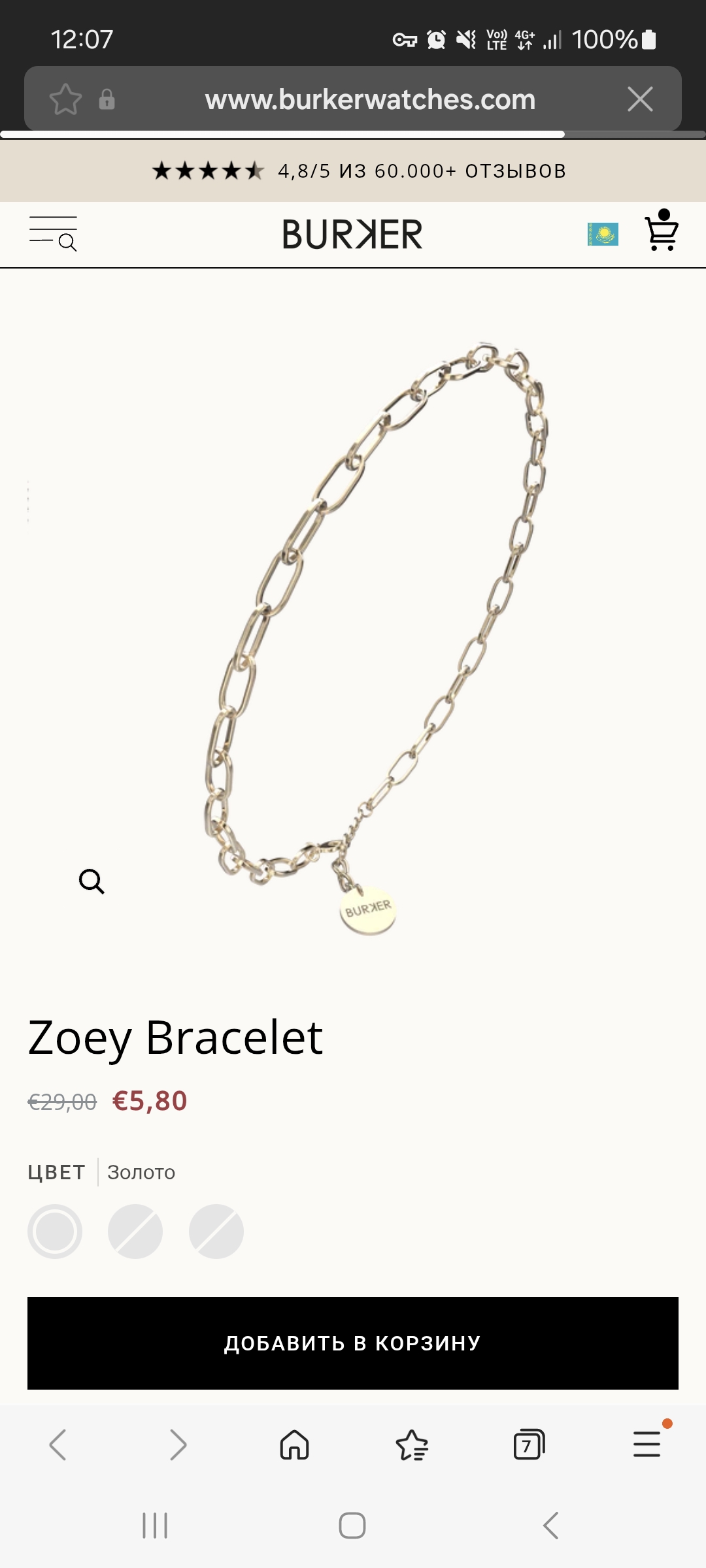Change country via the Kazakhstan flag
706x1568 pixels.
click(x=603, y=234)
